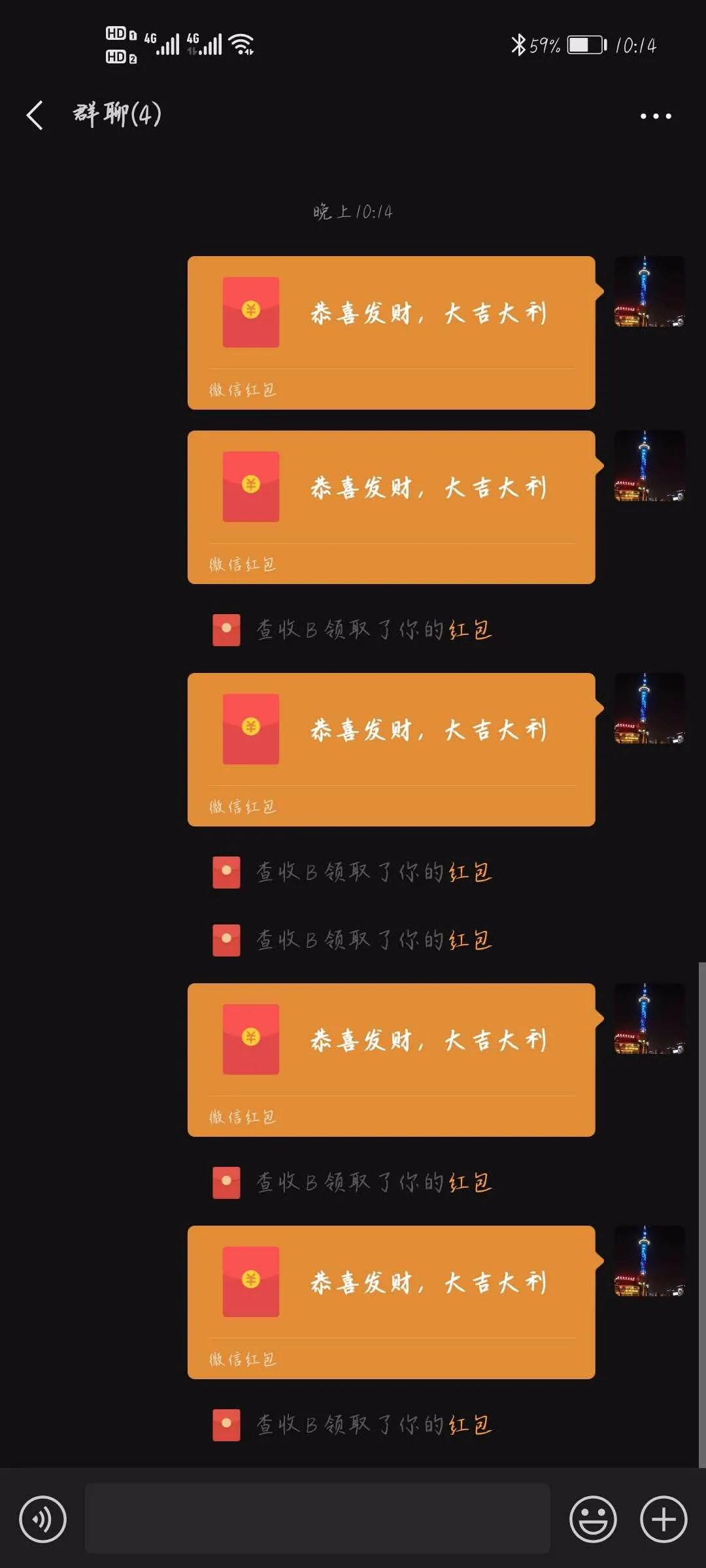706x1568 pixels.
Task: Open the group chat overflow menu
Action: 655,116
